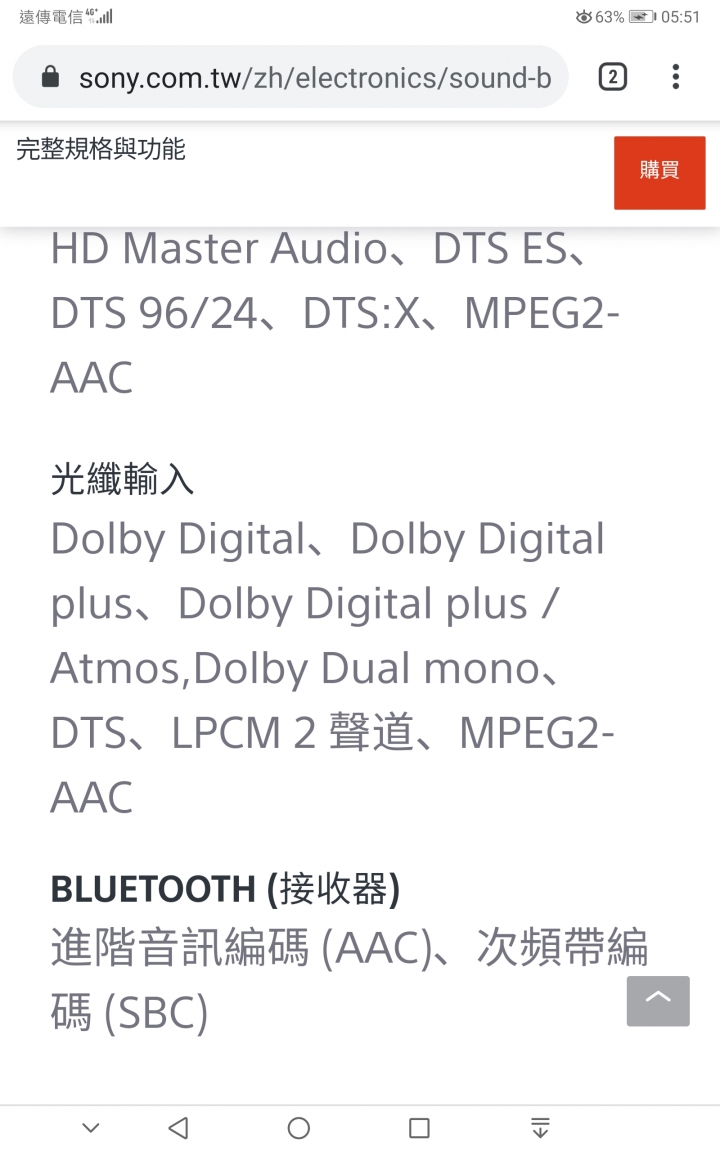Tap the red 購買 buy button
Image resolution: width=720 pixels, height=1152 pixels.
tap(659, 172)
